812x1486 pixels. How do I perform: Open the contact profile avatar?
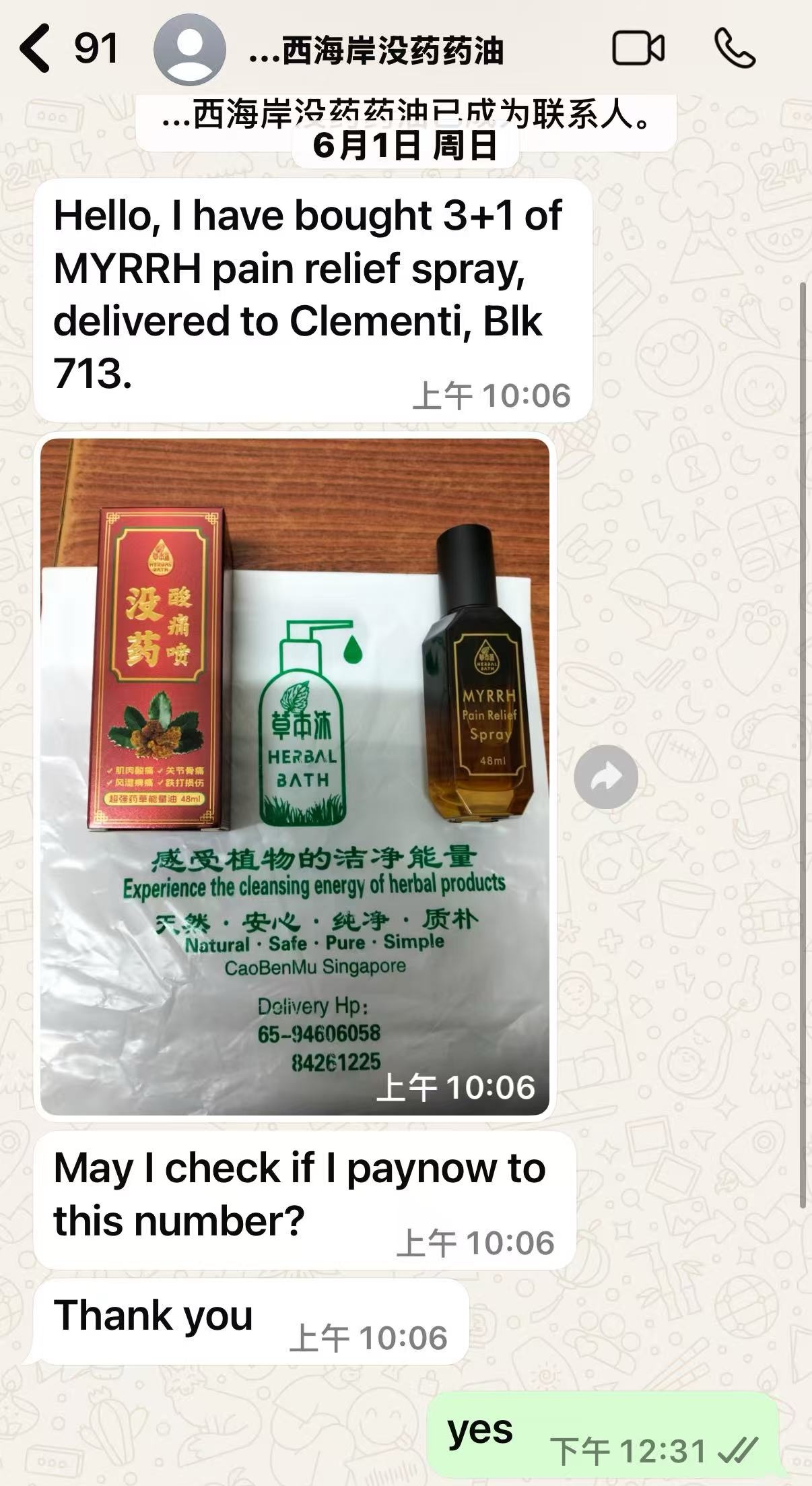(x=189, y=49)
